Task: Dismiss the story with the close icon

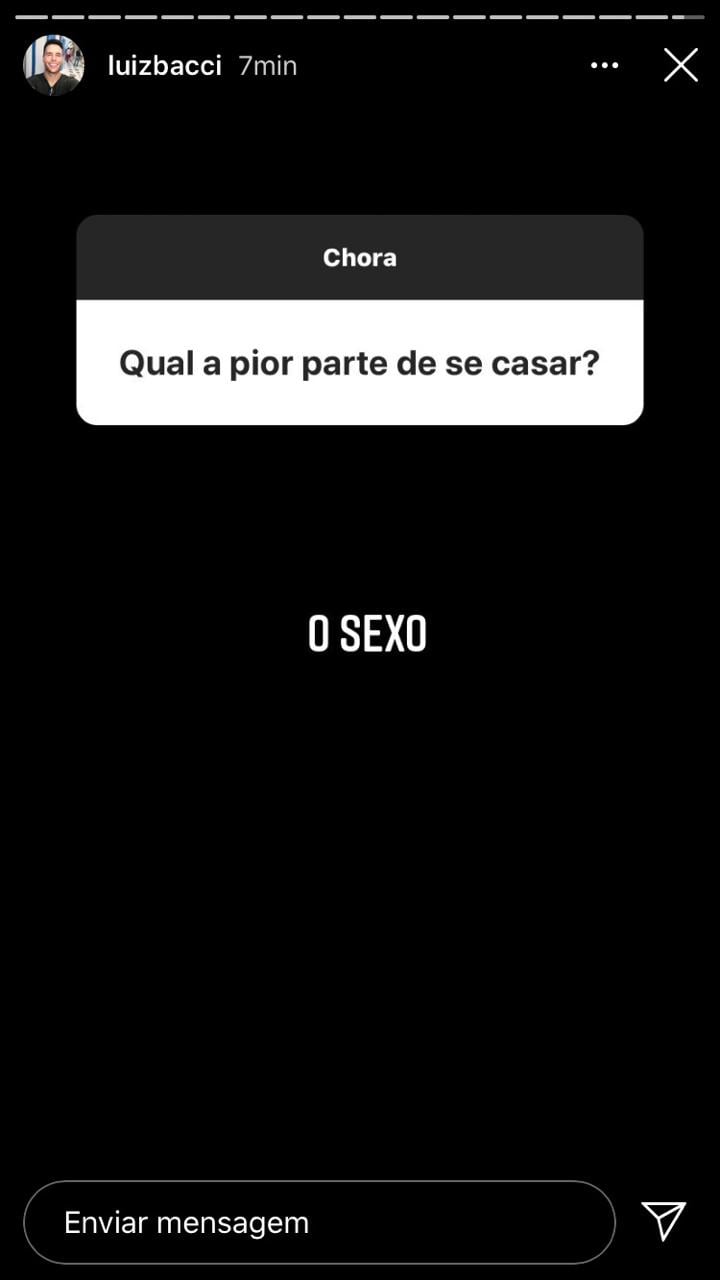Action: [680, 64]
